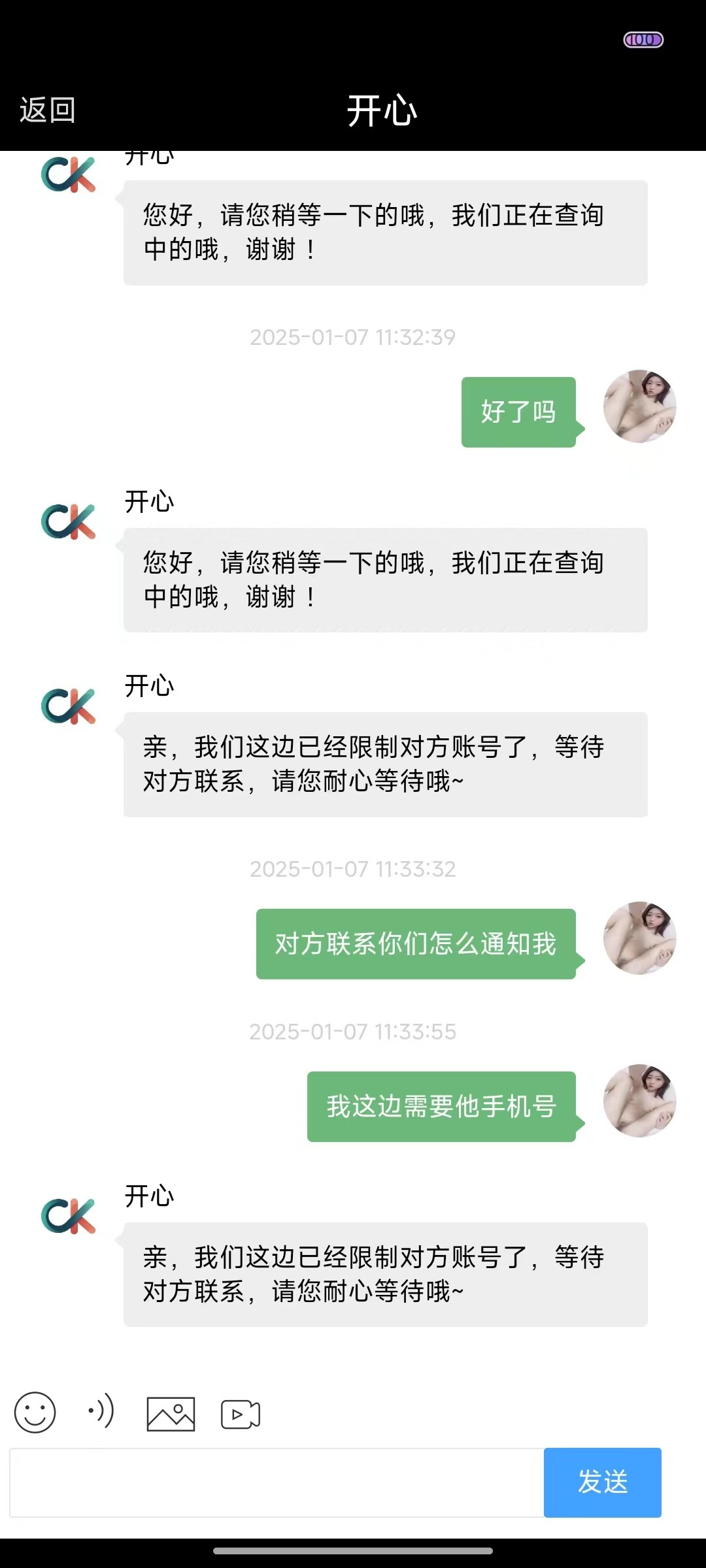The height and width of the screenshot is (1568, 706).
Task: Tap the voice message icon
Action: click(x=101, y=1412)
